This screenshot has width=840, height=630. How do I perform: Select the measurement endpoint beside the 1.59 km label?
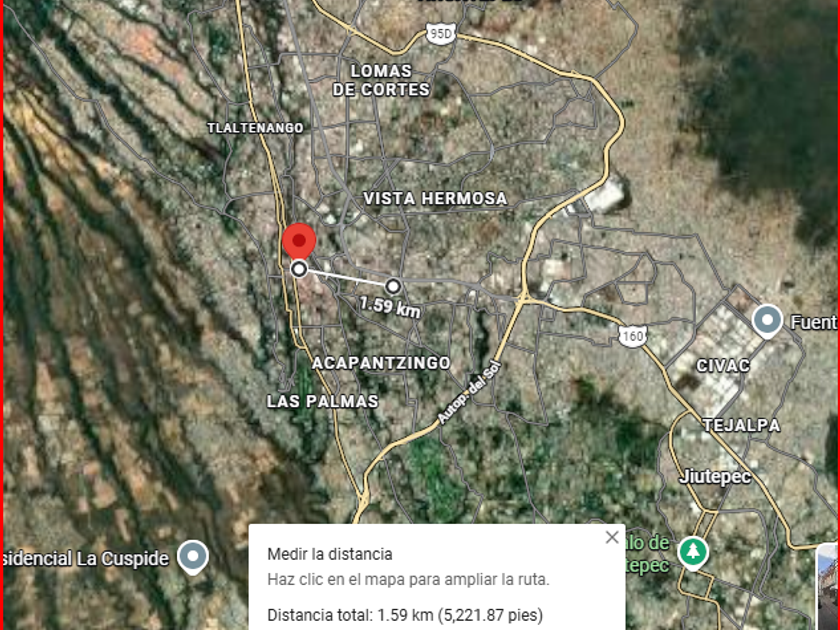394,286
